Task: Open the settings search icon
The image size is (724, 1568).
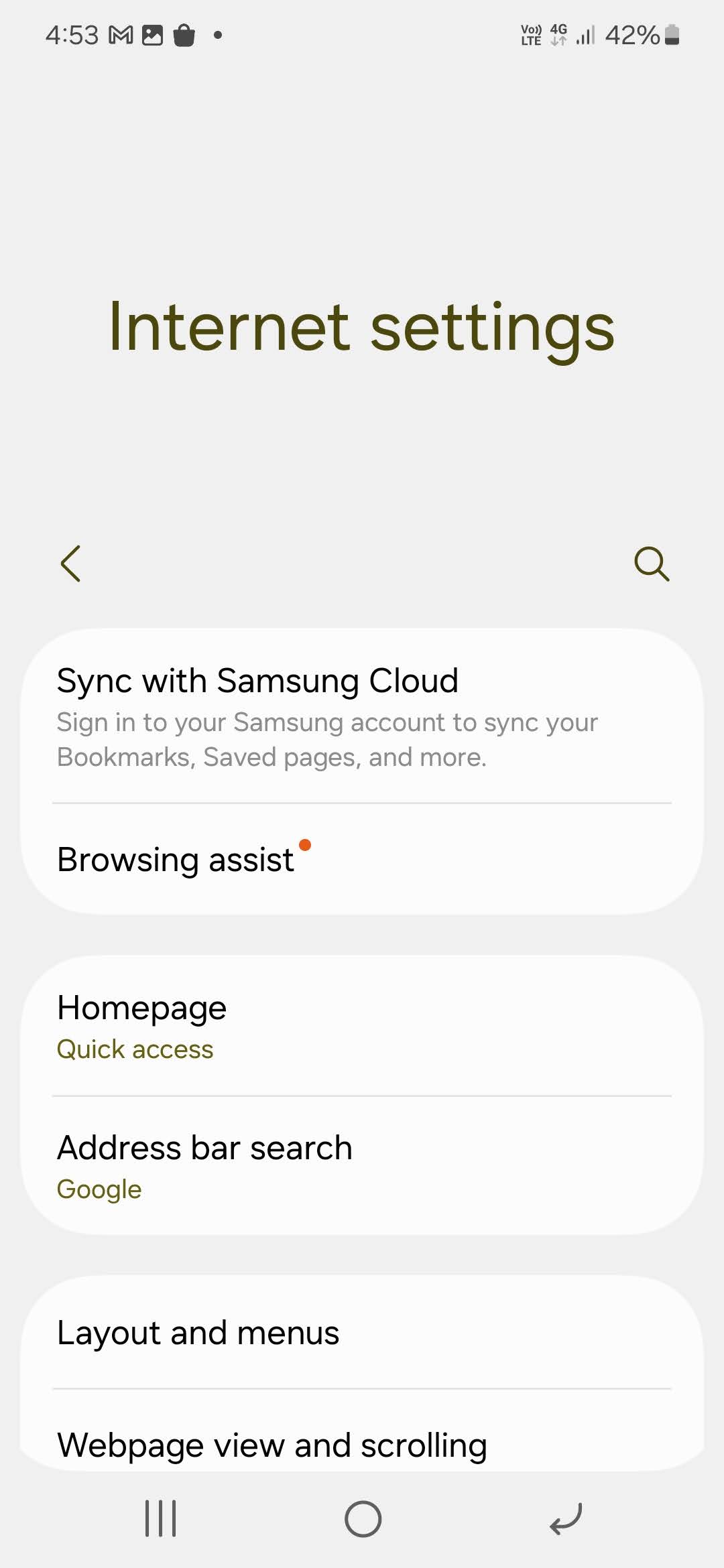Action: pos(651,564)
